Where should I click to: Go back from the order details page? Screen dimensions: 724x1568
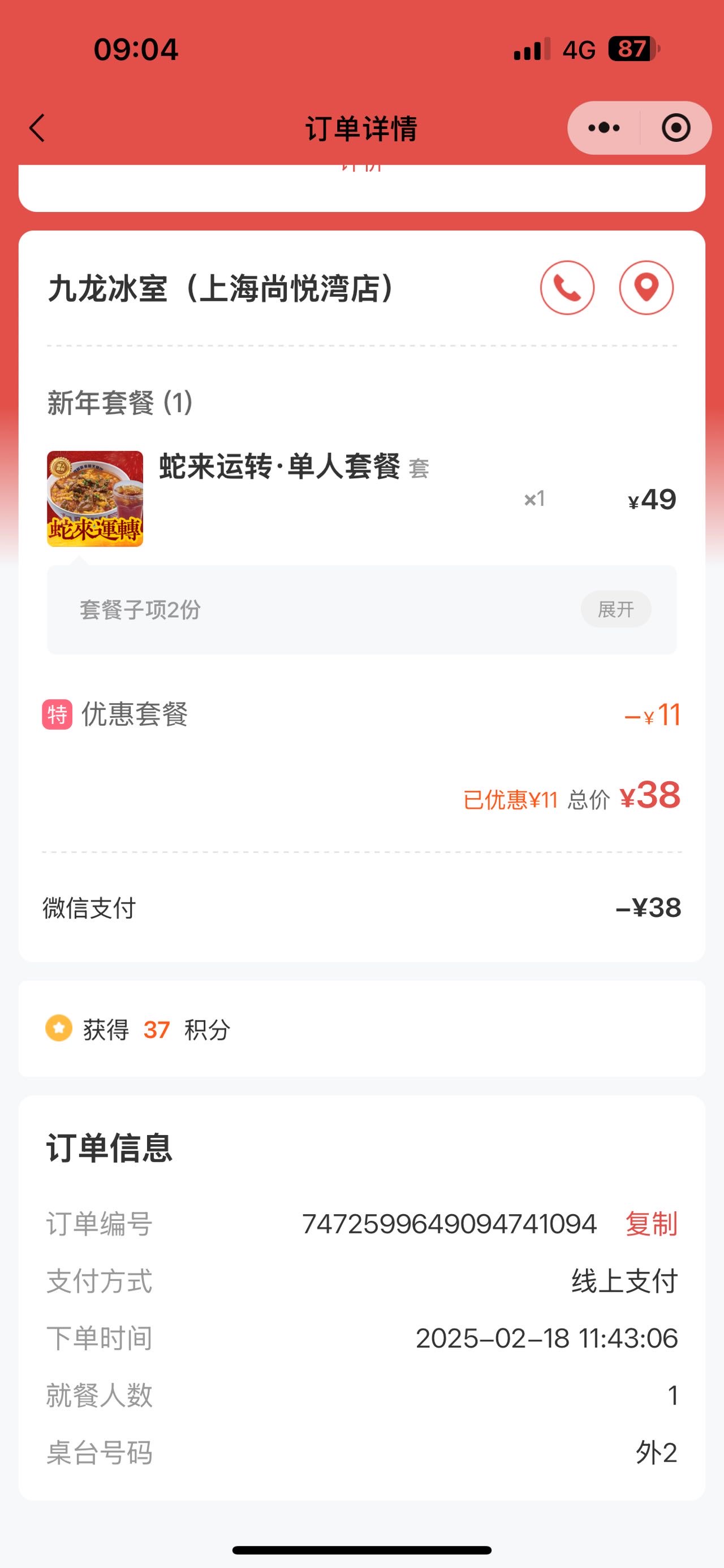point(37,128)
